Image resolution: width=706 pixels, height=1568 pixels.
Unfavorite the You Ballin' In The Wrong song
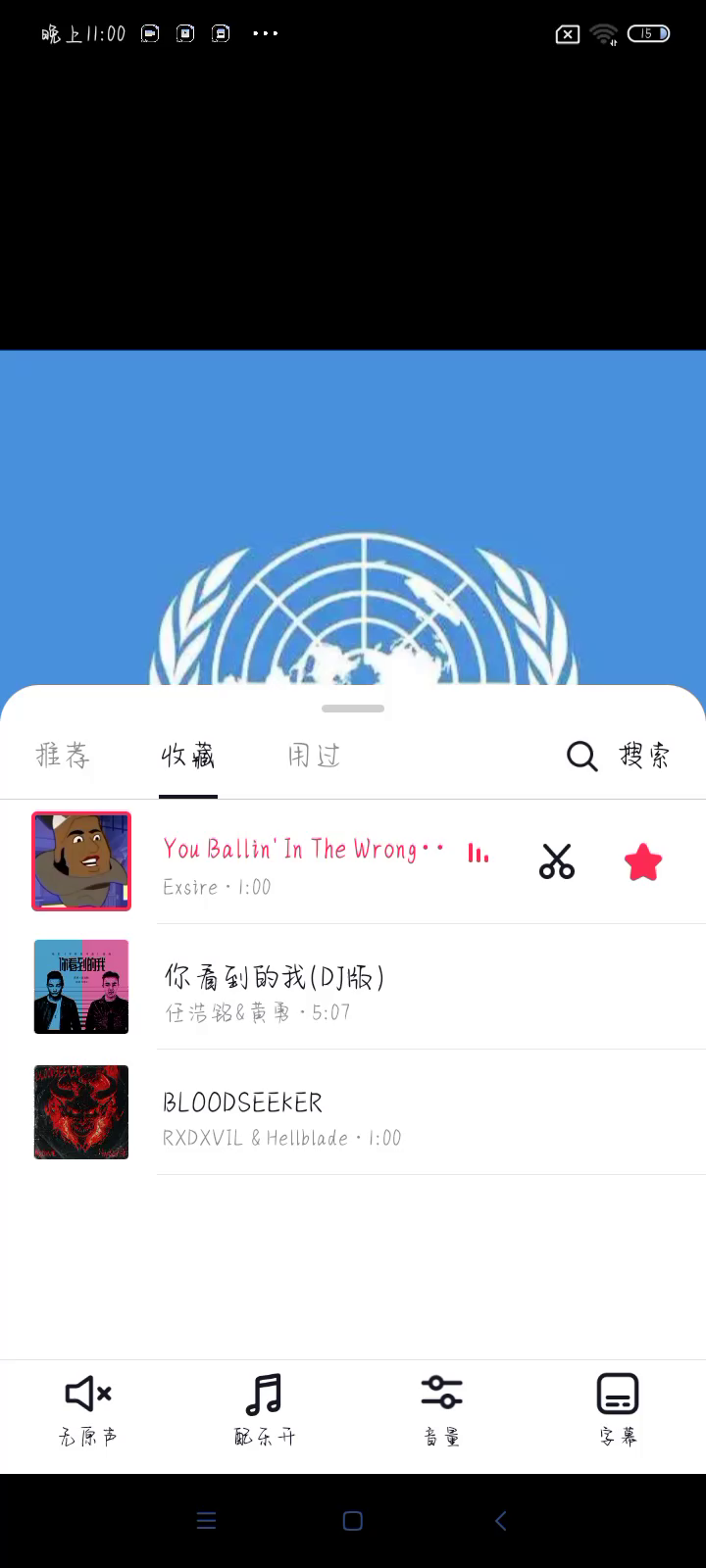coord(643,862)
